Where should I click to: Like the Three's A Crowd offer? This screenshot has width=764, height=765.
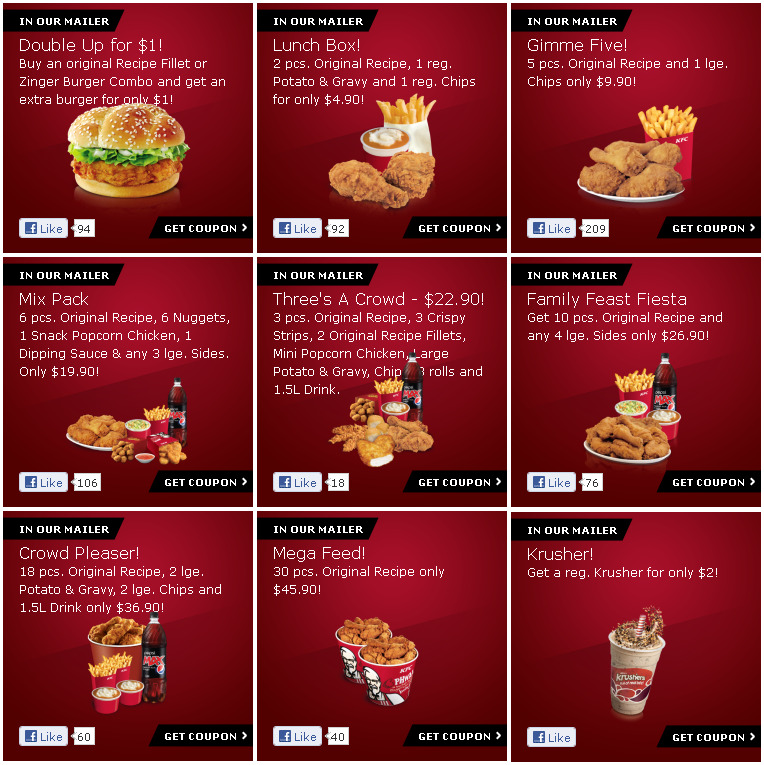(297, 482)
